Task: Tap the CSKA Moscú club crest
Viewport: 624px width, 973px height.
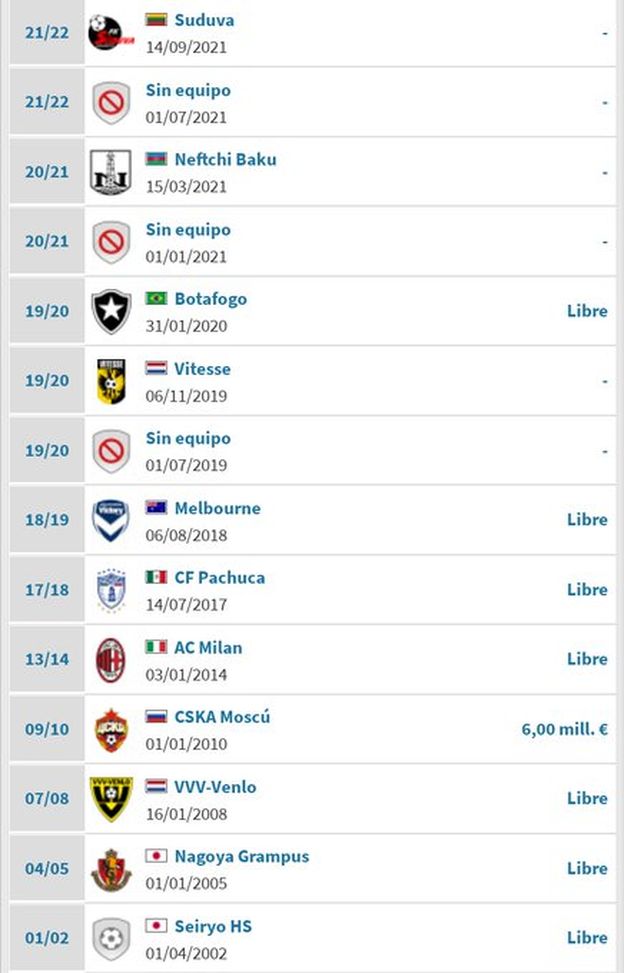Action: pos(111,729)
